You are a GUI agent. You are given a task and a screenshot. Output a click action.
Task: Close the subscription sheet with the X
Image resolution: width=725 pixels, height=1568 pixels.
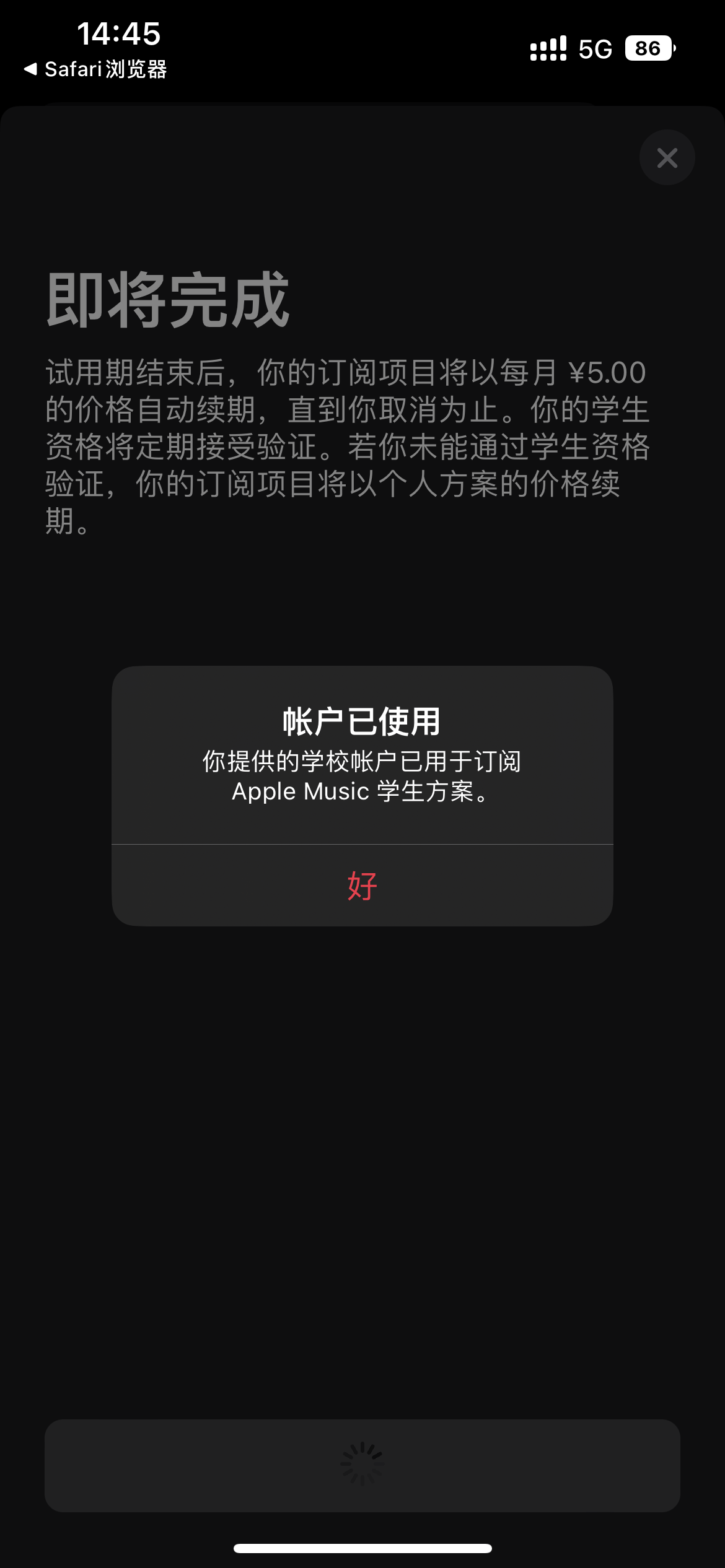pos(667,158)
